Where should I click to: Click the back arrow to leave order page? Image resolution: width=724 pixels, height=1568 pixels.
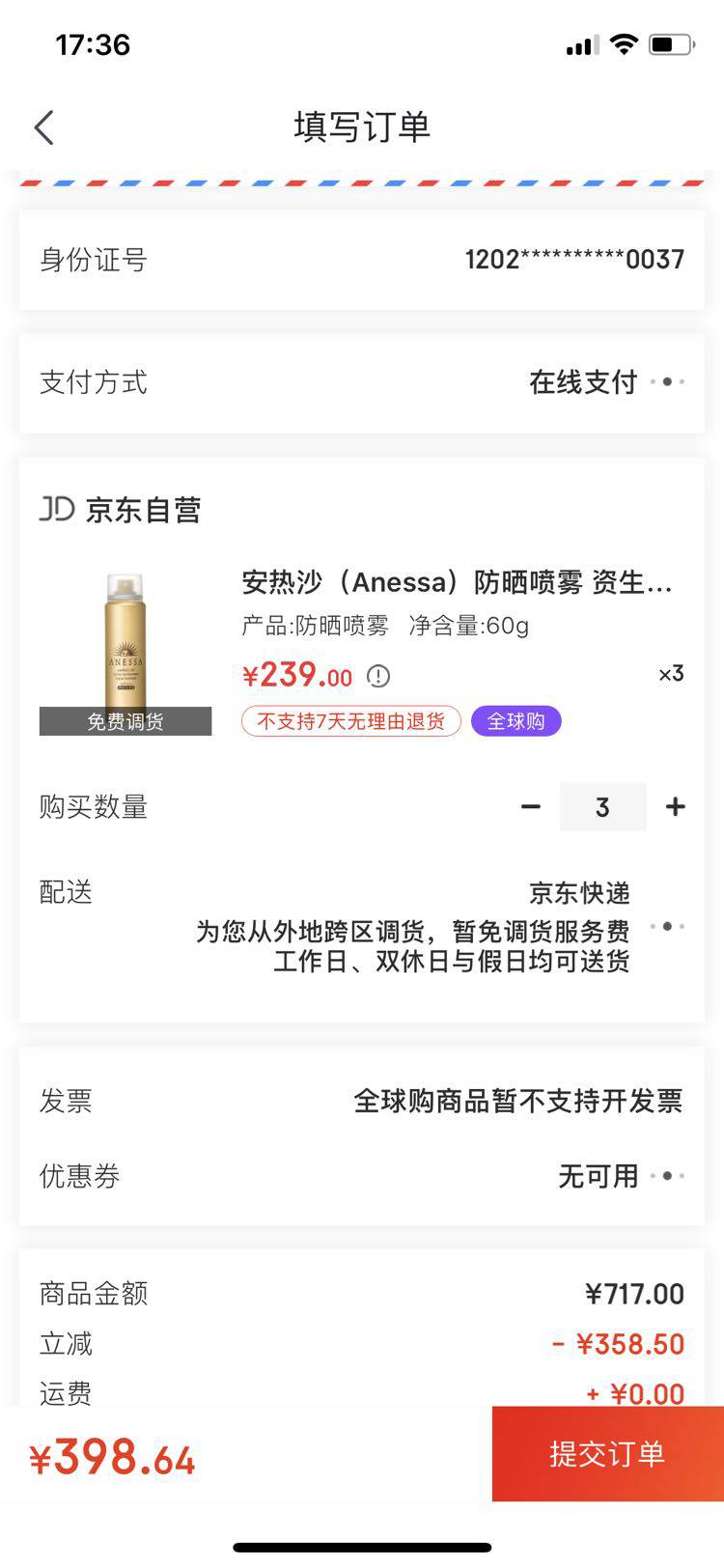[x=42, y=126]
